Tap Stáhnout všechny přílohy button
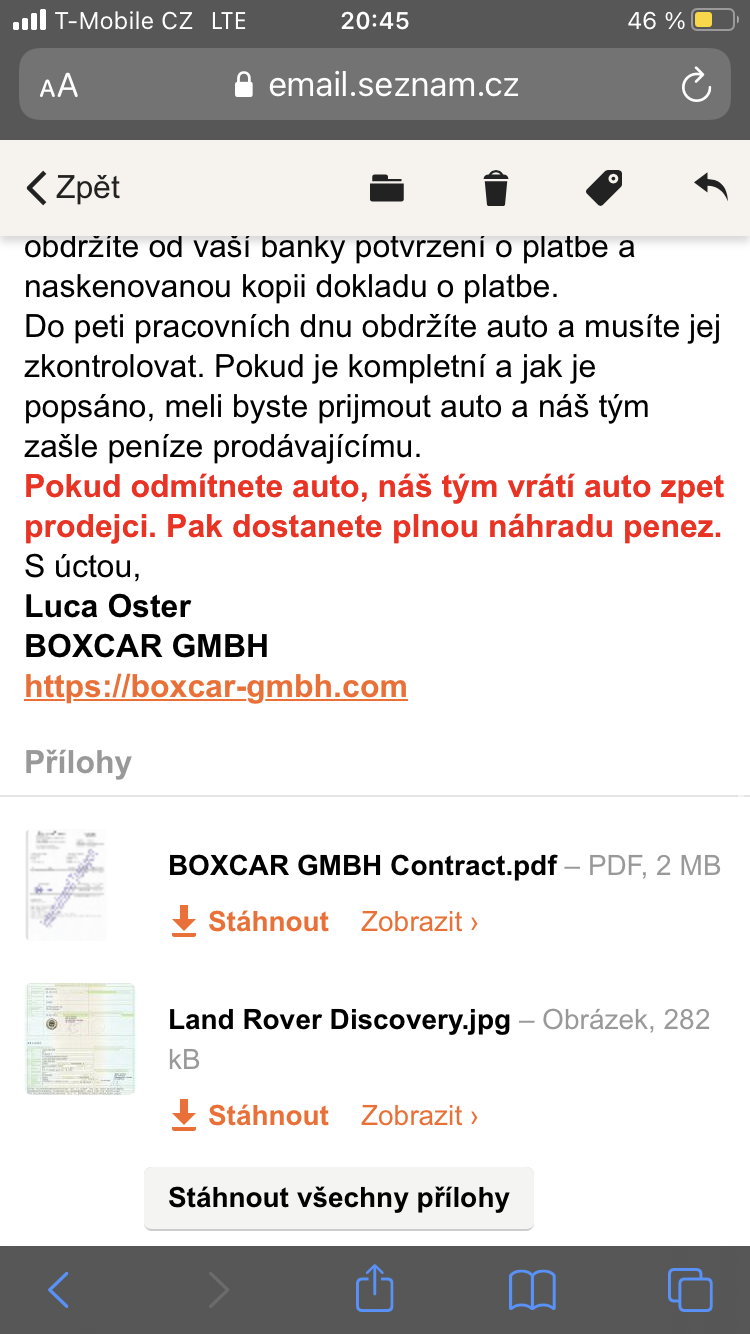The image size is (750, 1334). click(x=339, y=1197)
